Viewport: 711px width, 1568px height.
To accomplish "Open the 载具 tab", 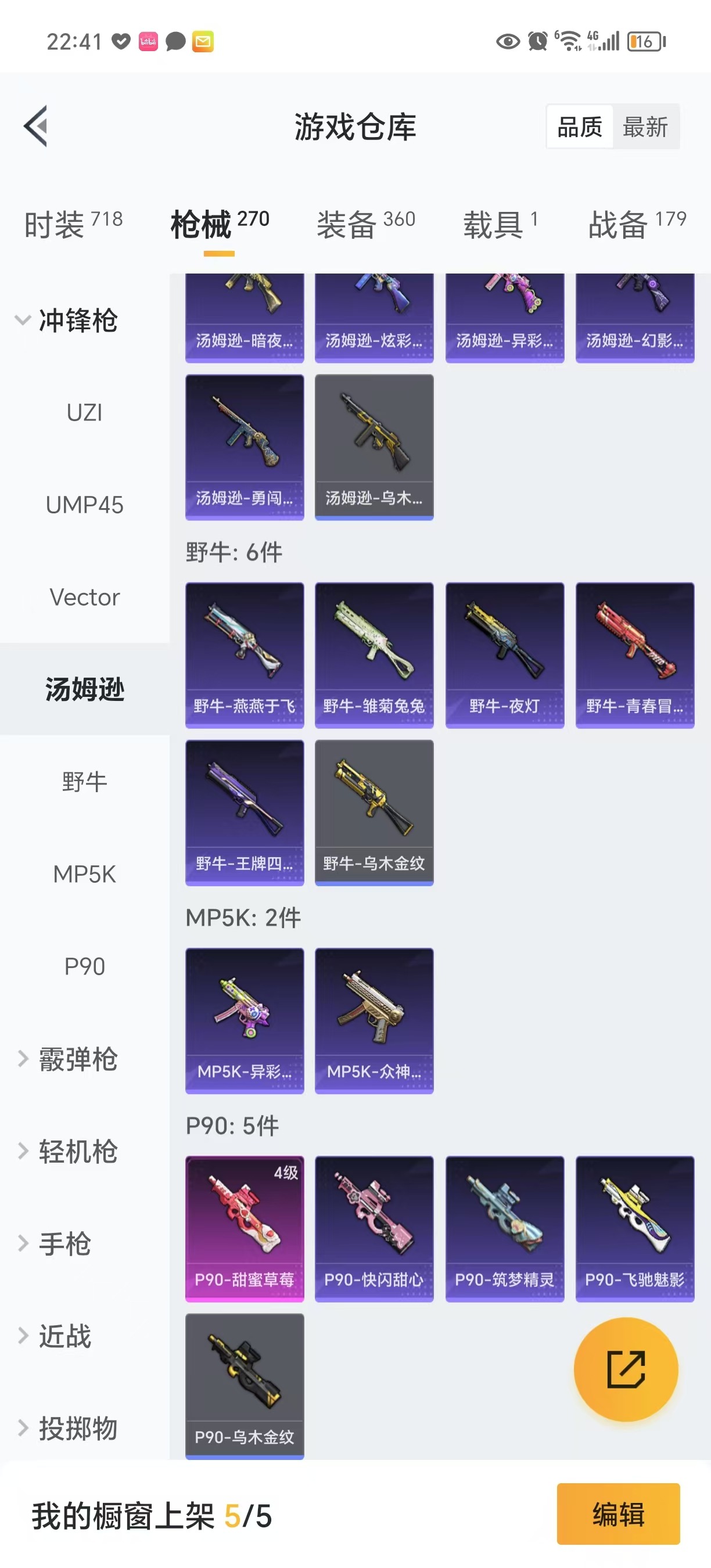I will 500,224.
